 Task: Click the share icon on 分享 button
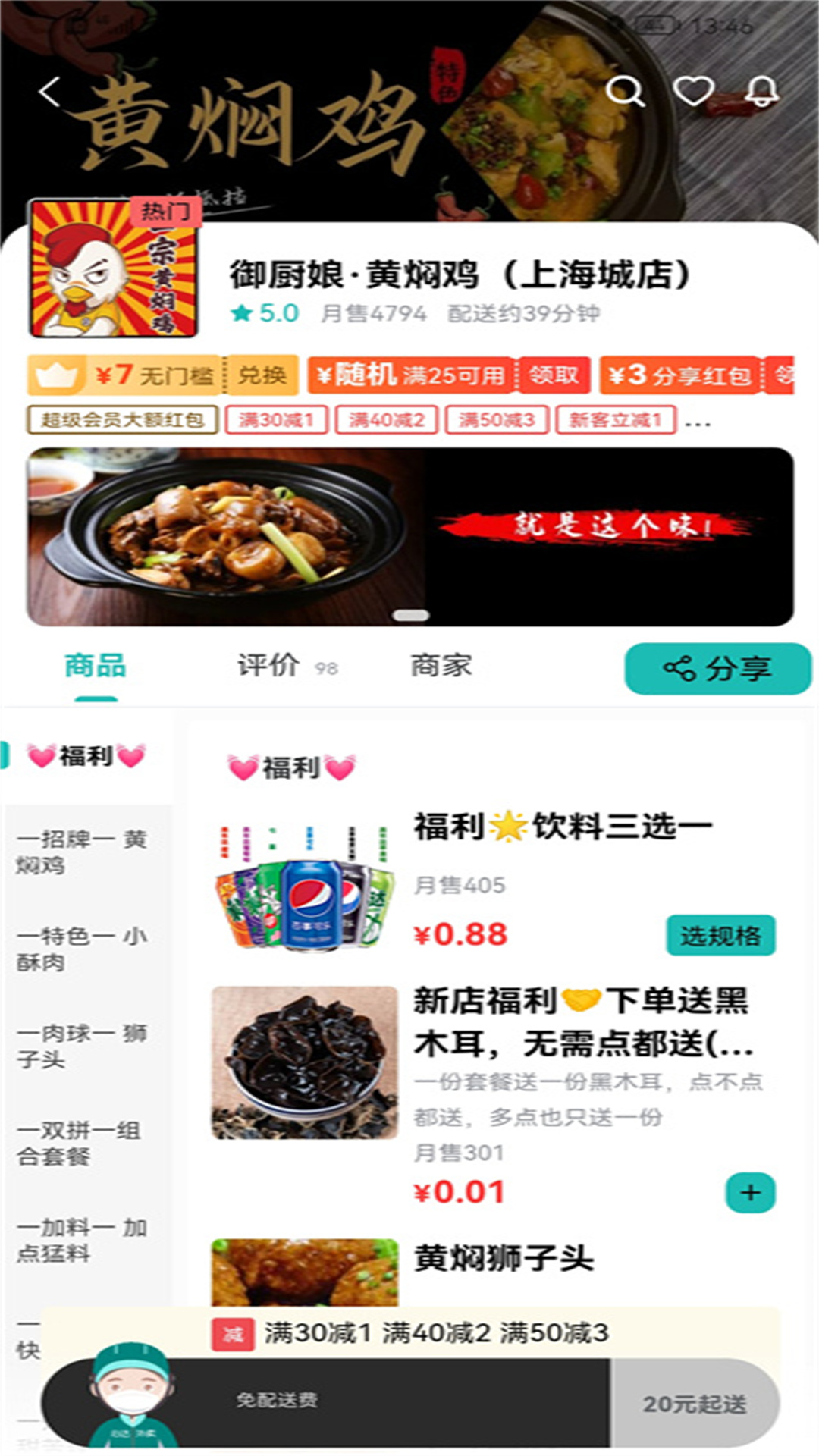tap(681, 667)
